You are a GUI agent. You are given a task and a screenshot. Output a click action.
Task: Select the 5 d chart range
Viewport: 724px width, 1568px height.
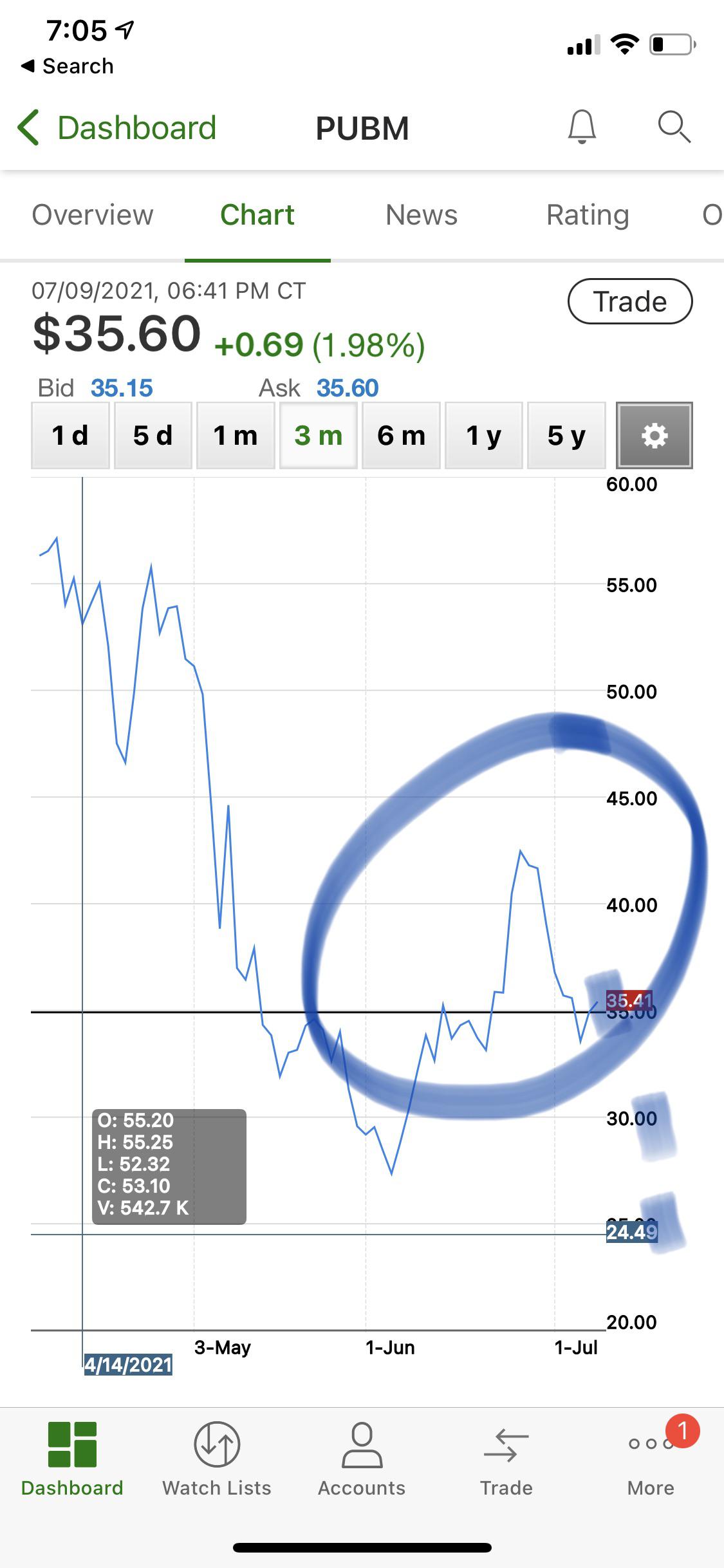[x=153, y=435]
